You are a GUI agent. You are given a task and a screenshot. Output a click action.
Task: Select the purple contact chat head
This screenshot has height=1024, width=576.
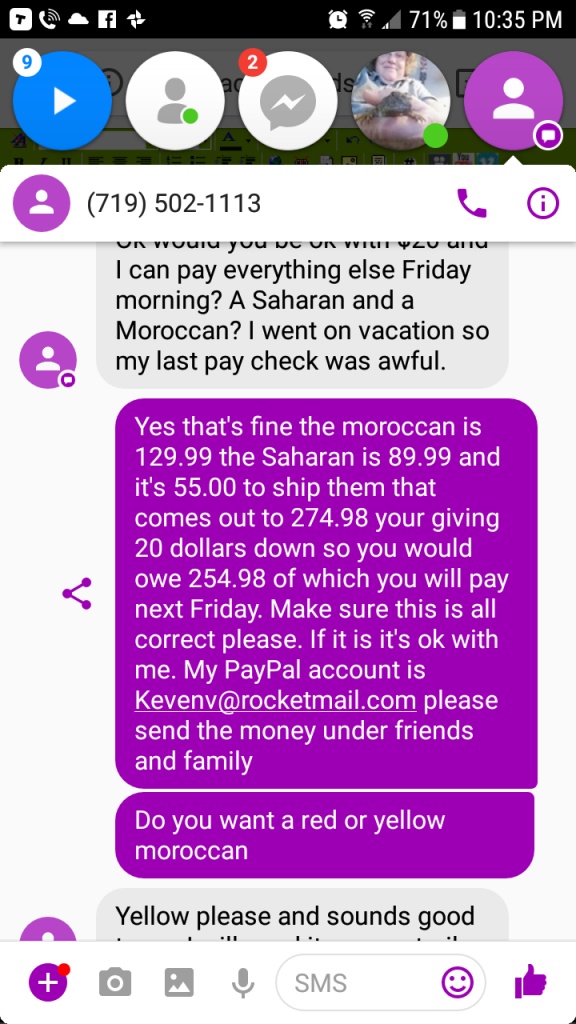513,101
